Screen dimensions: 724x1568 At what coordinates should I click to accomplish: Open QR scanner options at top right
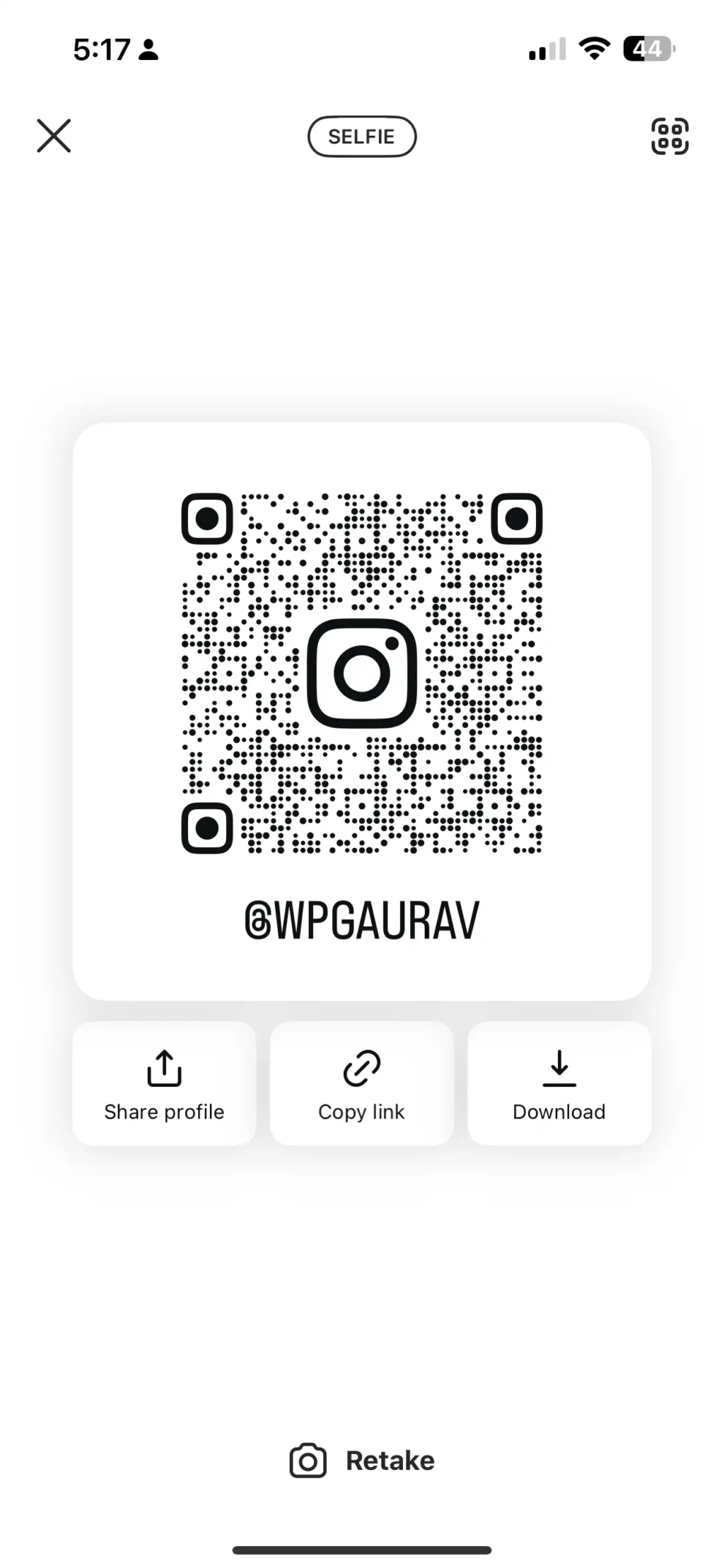[x=669, y=136]
